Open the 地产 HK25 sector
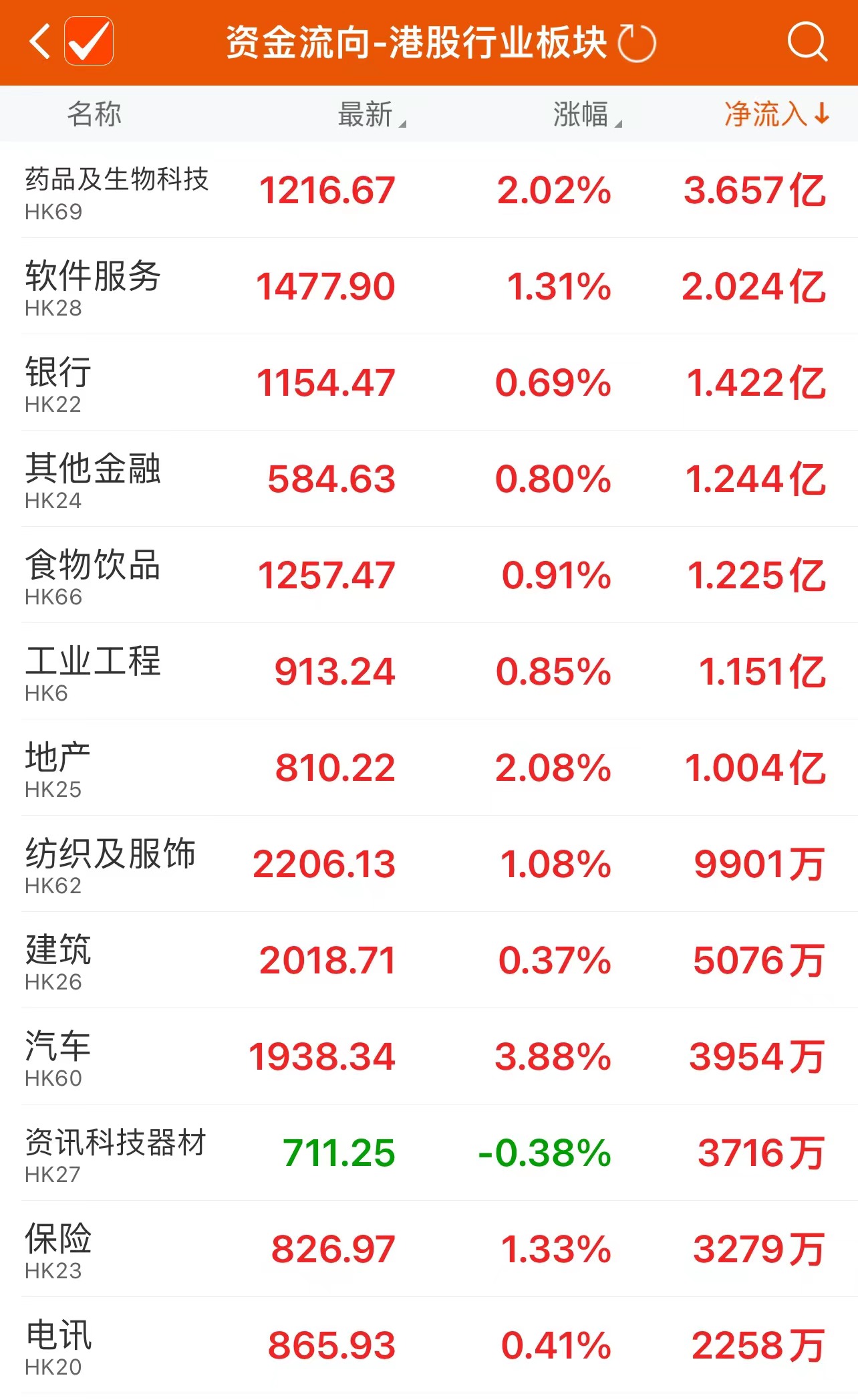This screenshot has width=858, height=1400. tap(59, 768)
